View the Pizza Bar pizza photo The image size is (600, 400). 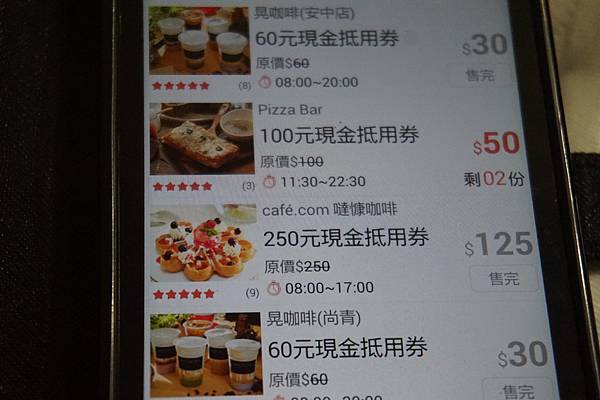coord(201,138)
